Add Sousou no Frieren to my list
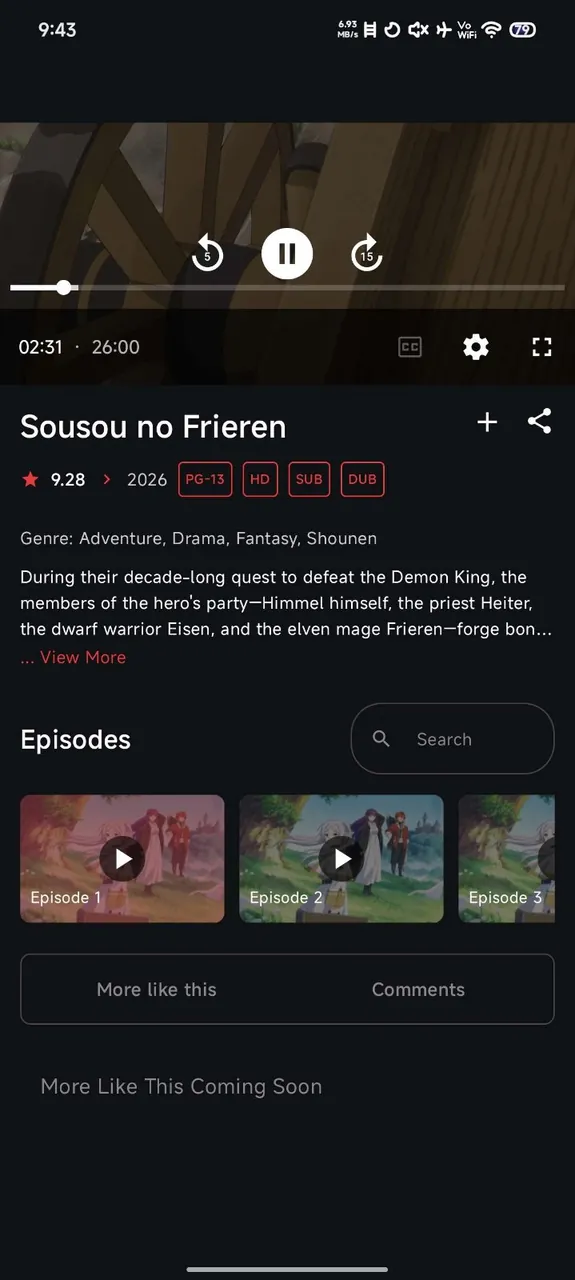This screenshot has width=575, height=1280. [x=487, y=422]
